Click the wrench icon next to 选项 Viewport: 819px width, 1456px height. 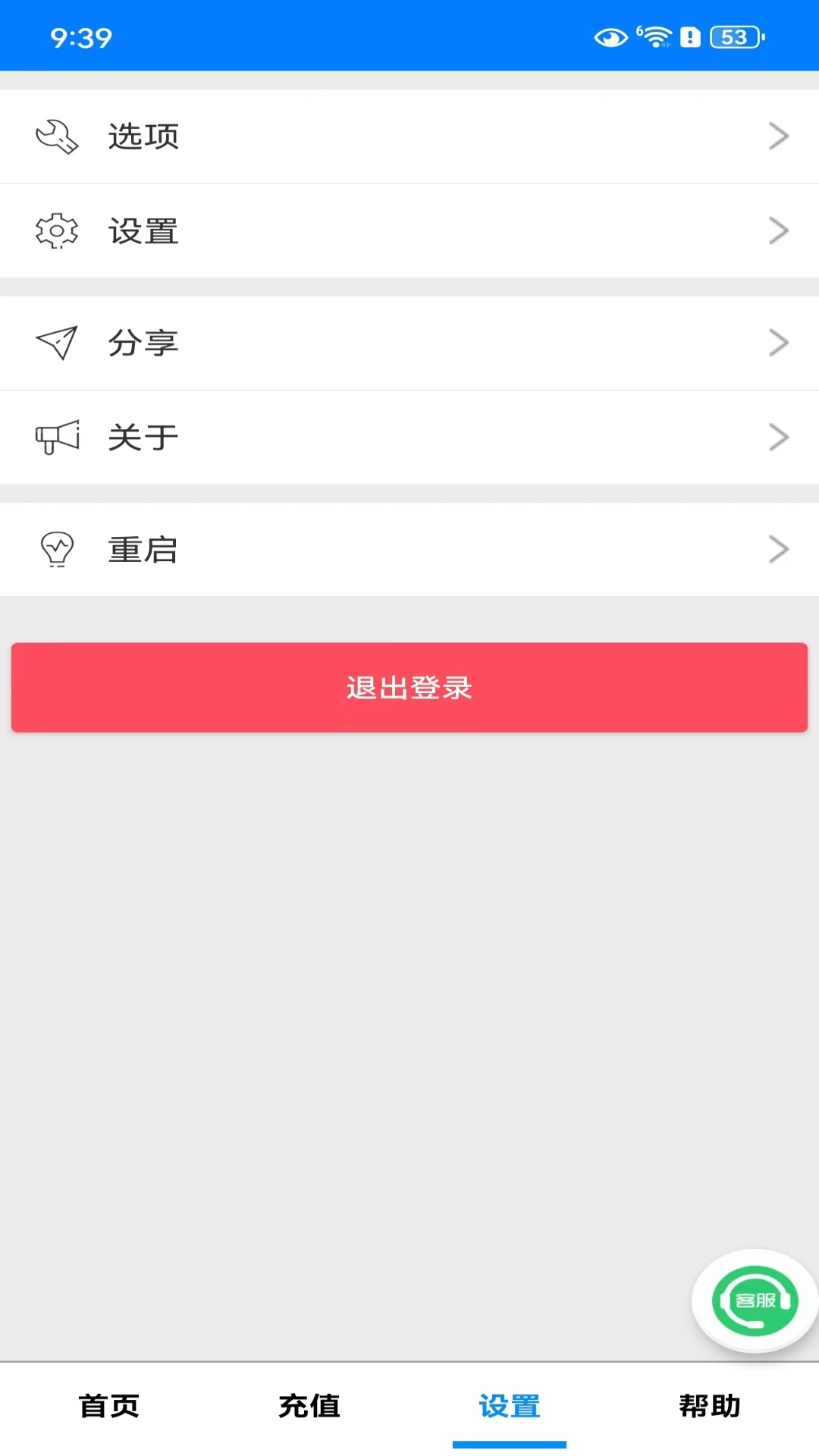55,136
